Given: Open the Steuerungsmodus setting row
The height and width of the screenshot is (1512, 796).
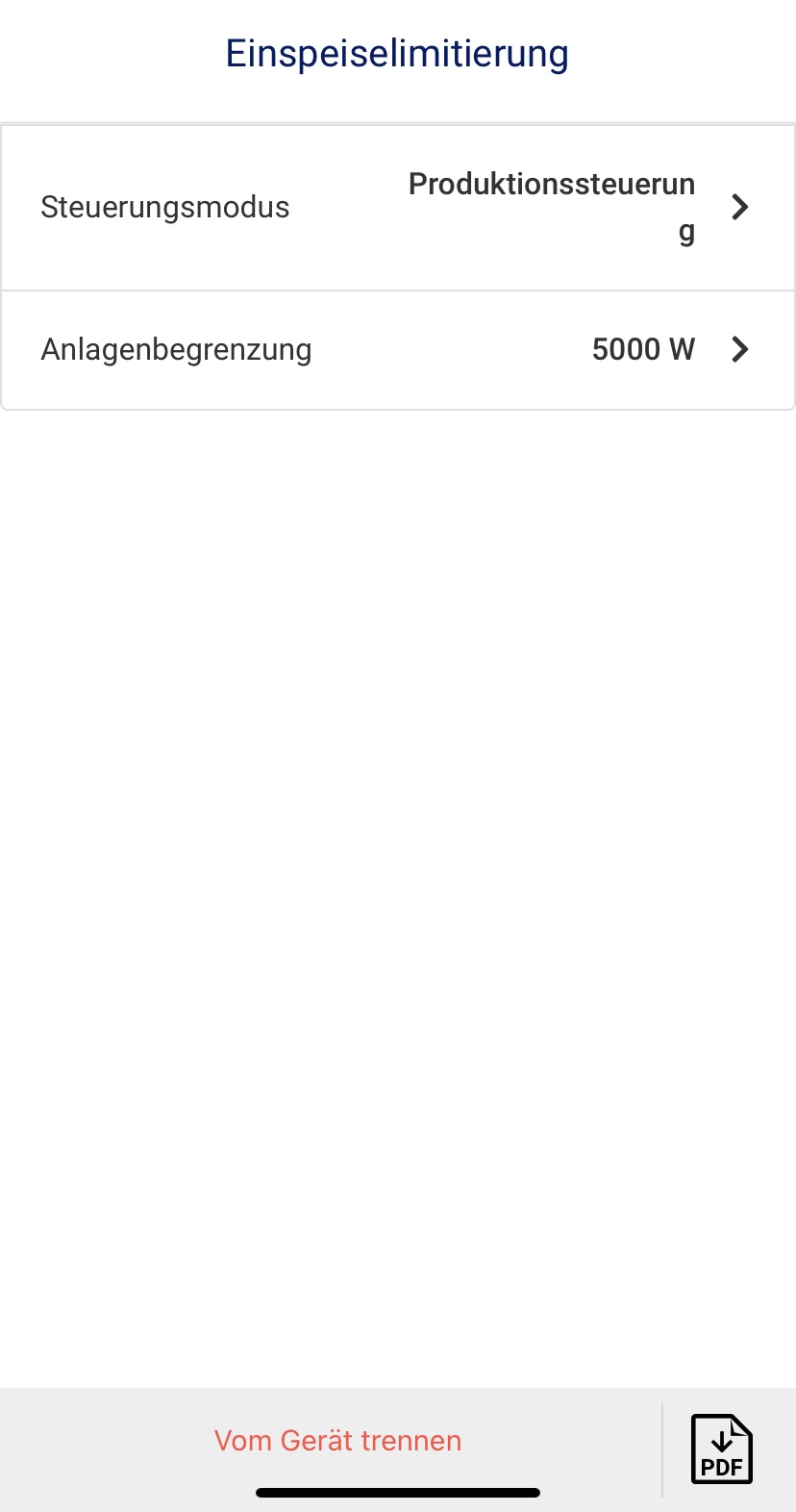Looking at the screenshot, I should (398, 207).
